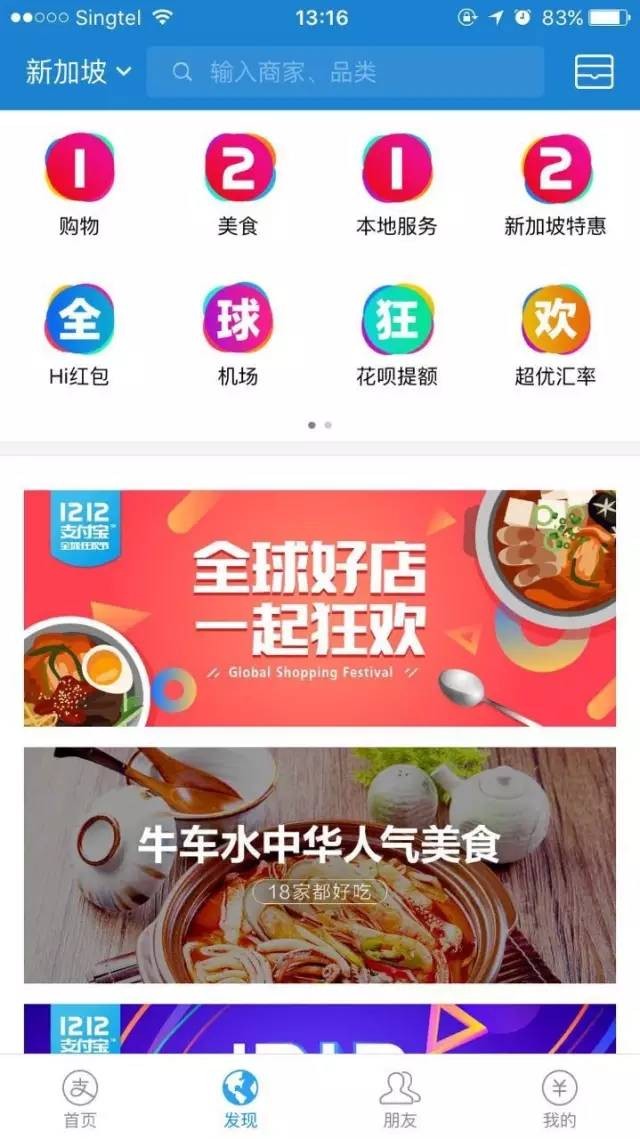Go to the 朋友 tab
The image size is (640, 1139).
pos(400,1097)
